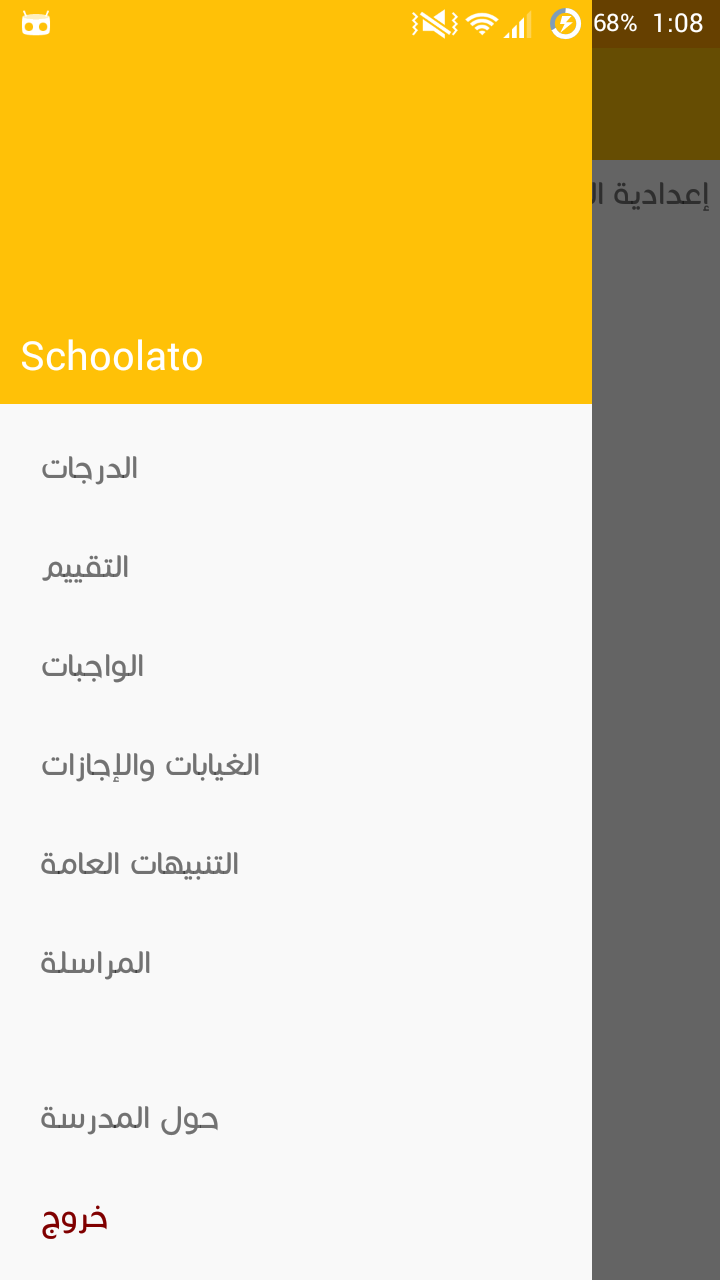Open الدرجات (grades) menu item
This screenshot has width=720, height=1280.
point(90,468)
